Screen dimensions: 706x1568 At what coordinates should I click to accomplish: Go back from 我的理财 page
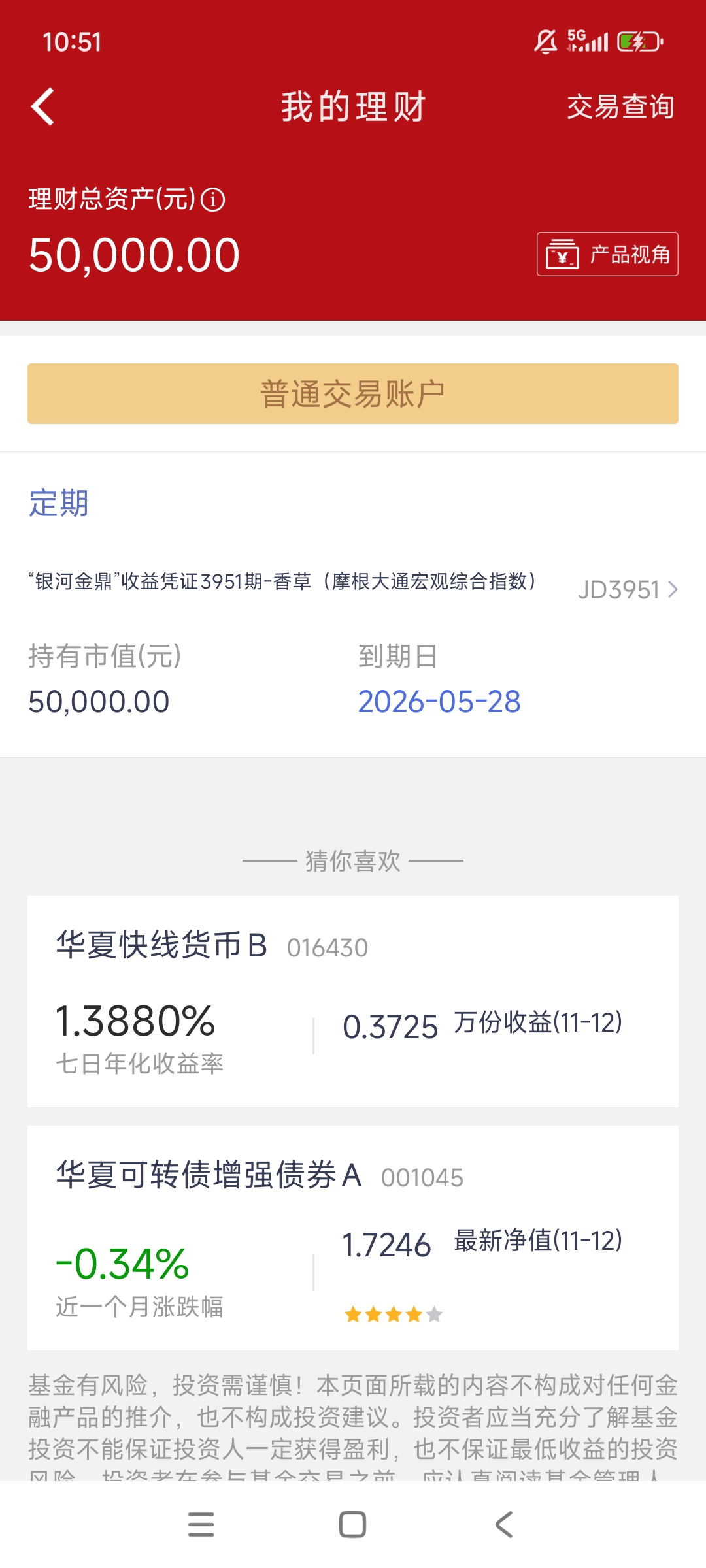pyautogui.click(x=43, y=106)
